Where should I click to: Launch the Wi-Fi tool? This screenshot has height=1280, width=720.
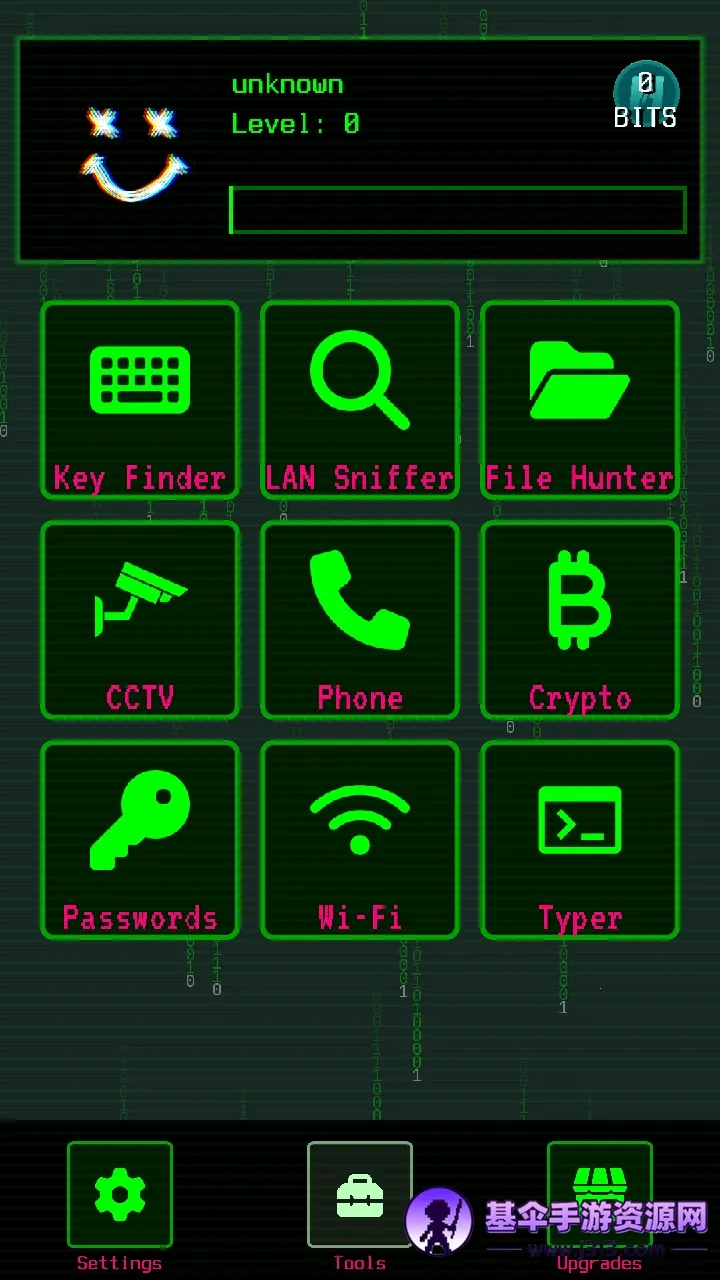(360, 840)
